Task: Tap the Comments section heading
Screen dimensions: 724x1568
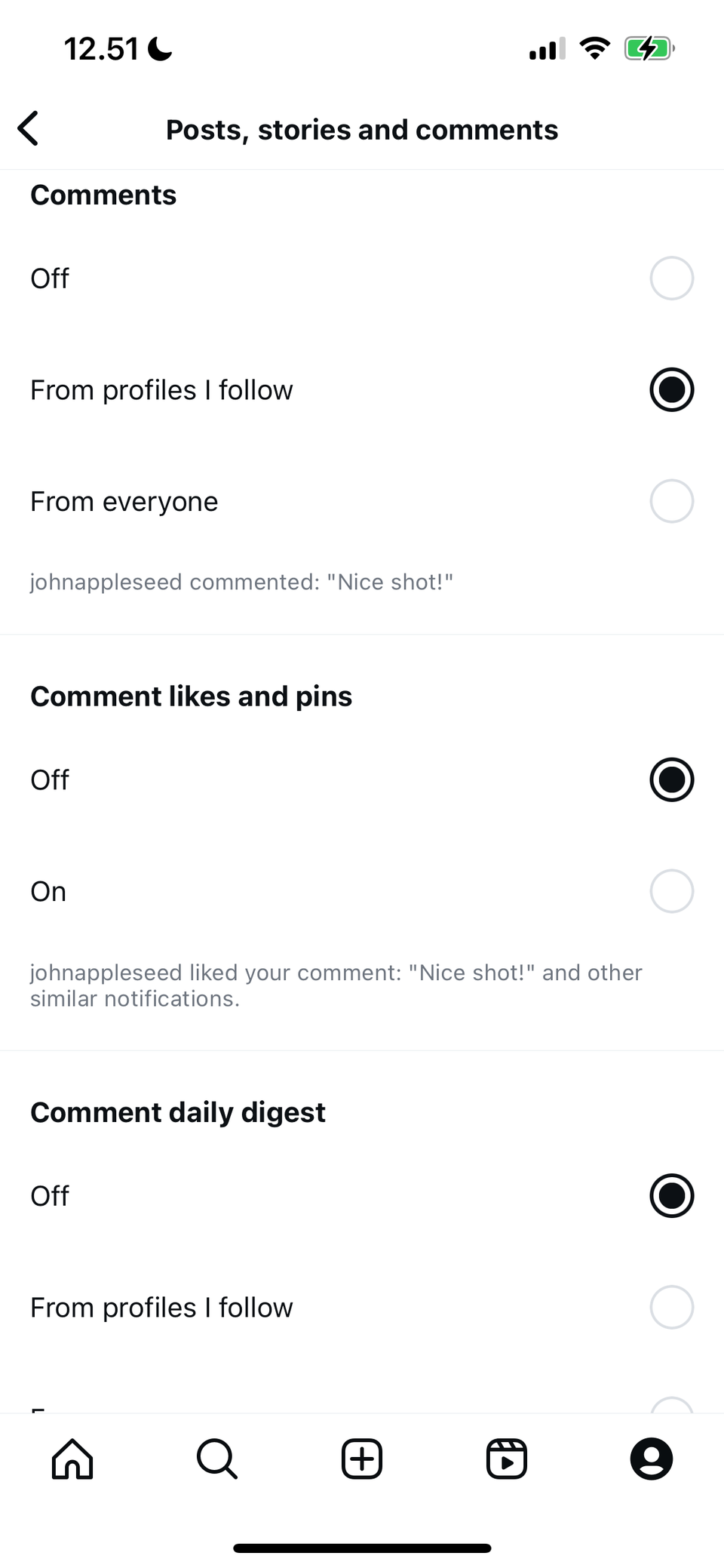Action: [103, 194]
